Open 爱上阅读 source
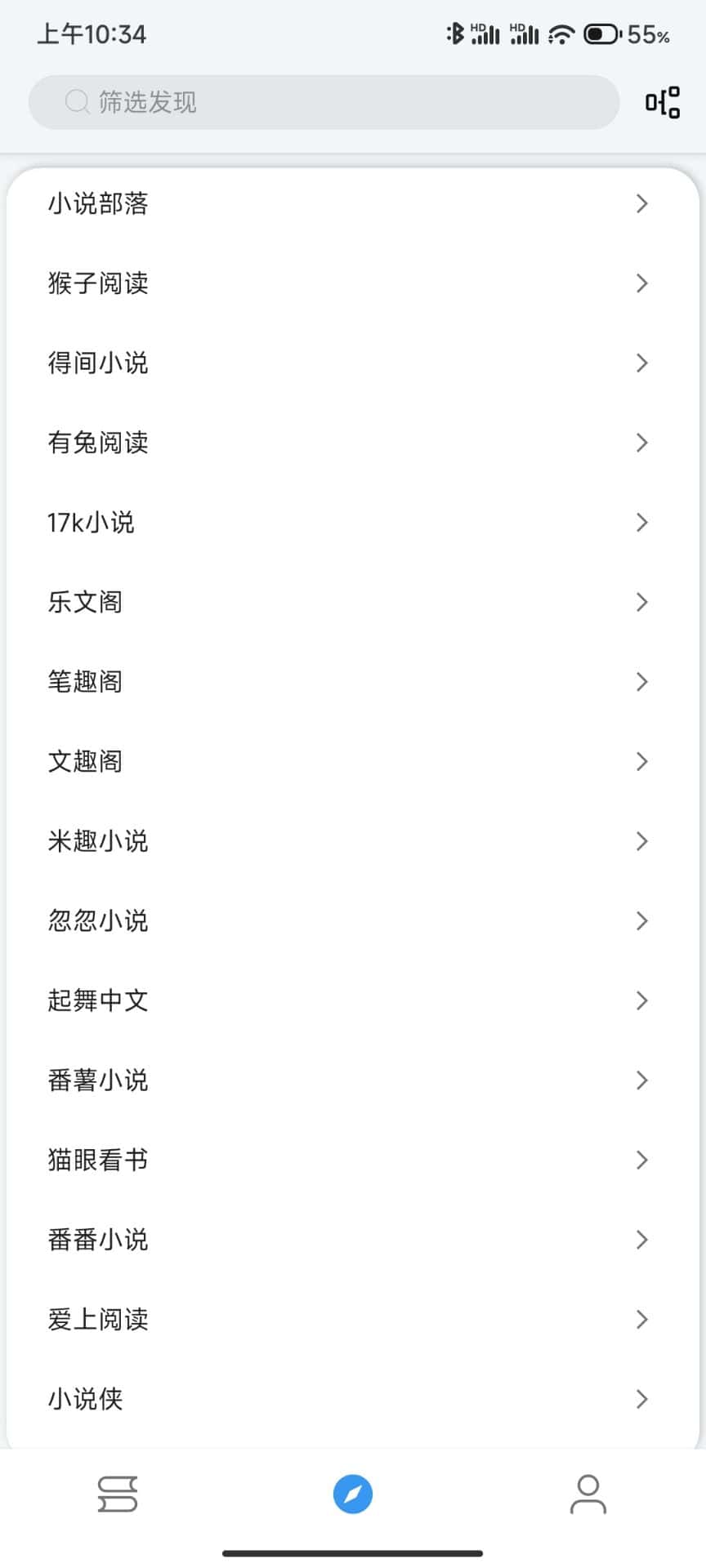 pos(352,1320)
